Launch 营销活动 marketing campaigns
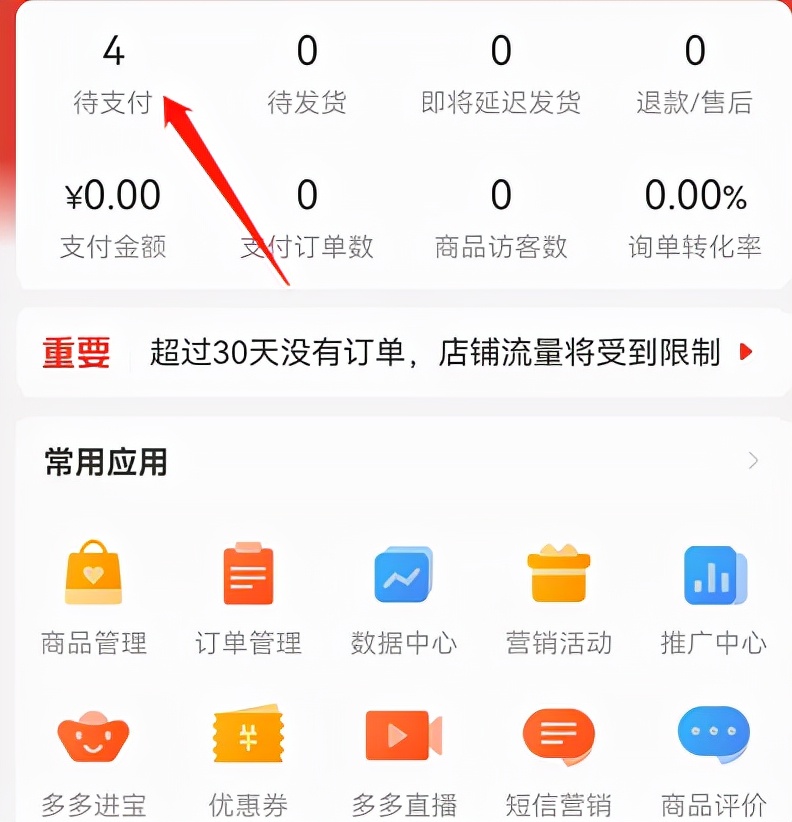This screenshot has width=792, height=822. [x=558, y=596]
